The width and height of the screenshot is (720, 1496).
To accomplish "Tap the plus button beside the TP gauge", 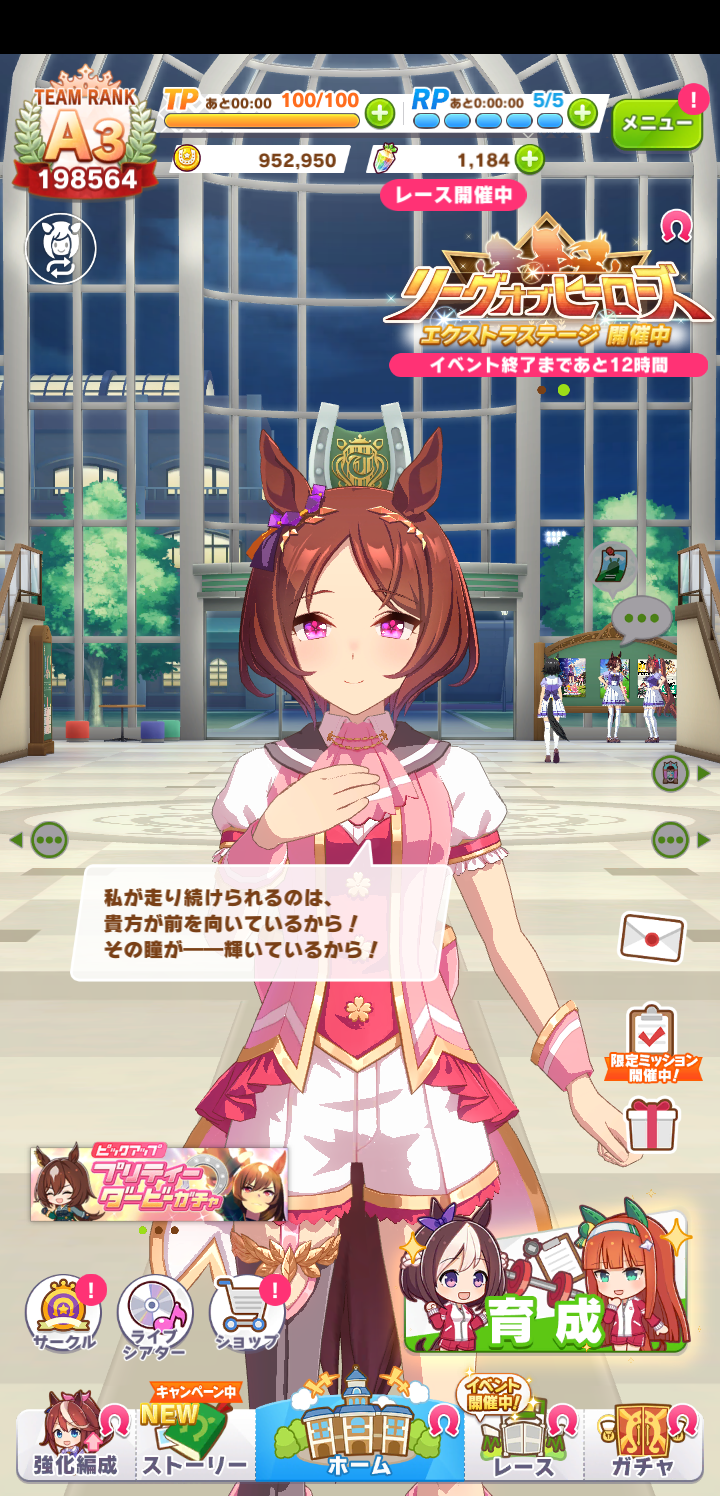I will point(379,113).
